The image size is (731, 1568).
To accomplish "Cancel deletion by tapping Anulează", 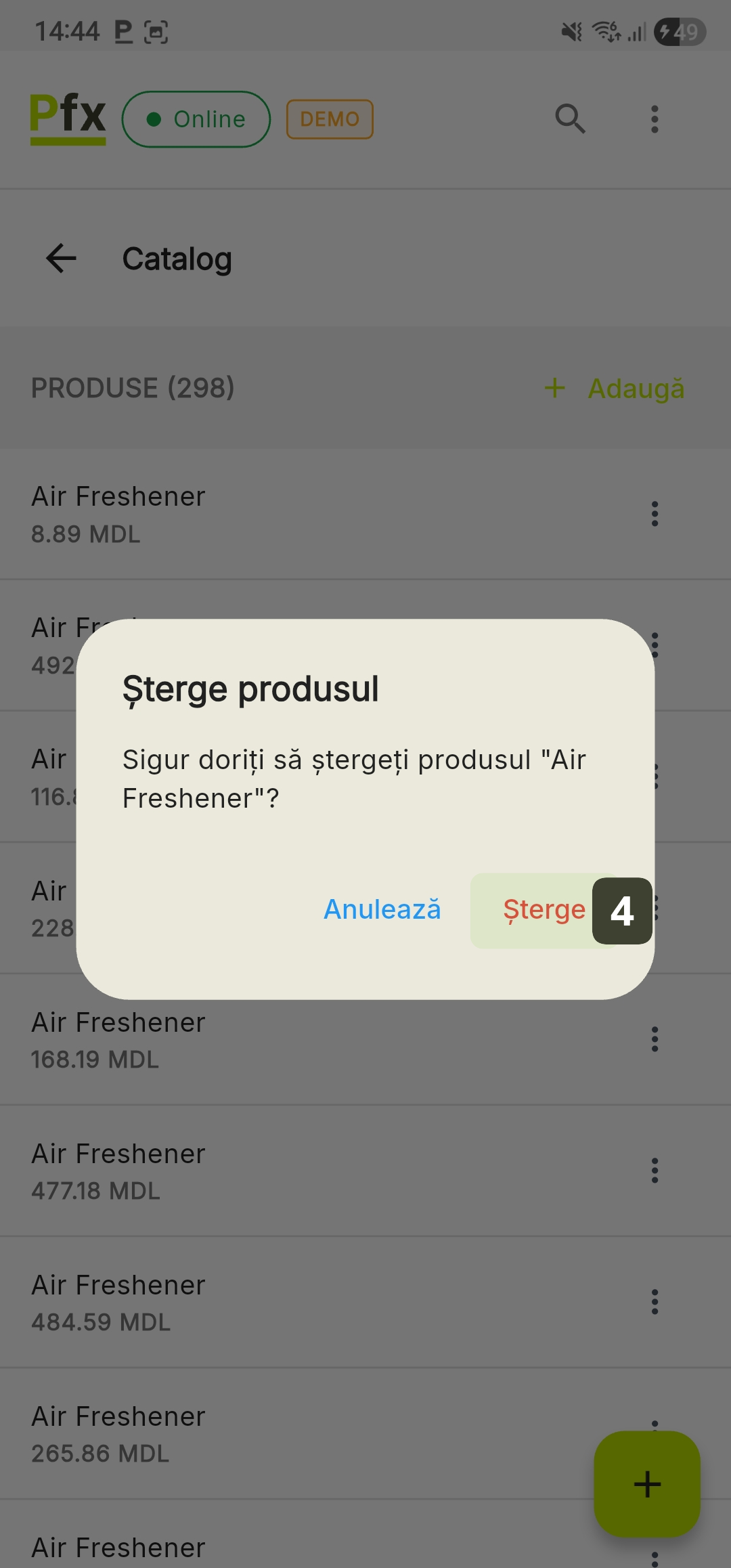I will 382,911.
